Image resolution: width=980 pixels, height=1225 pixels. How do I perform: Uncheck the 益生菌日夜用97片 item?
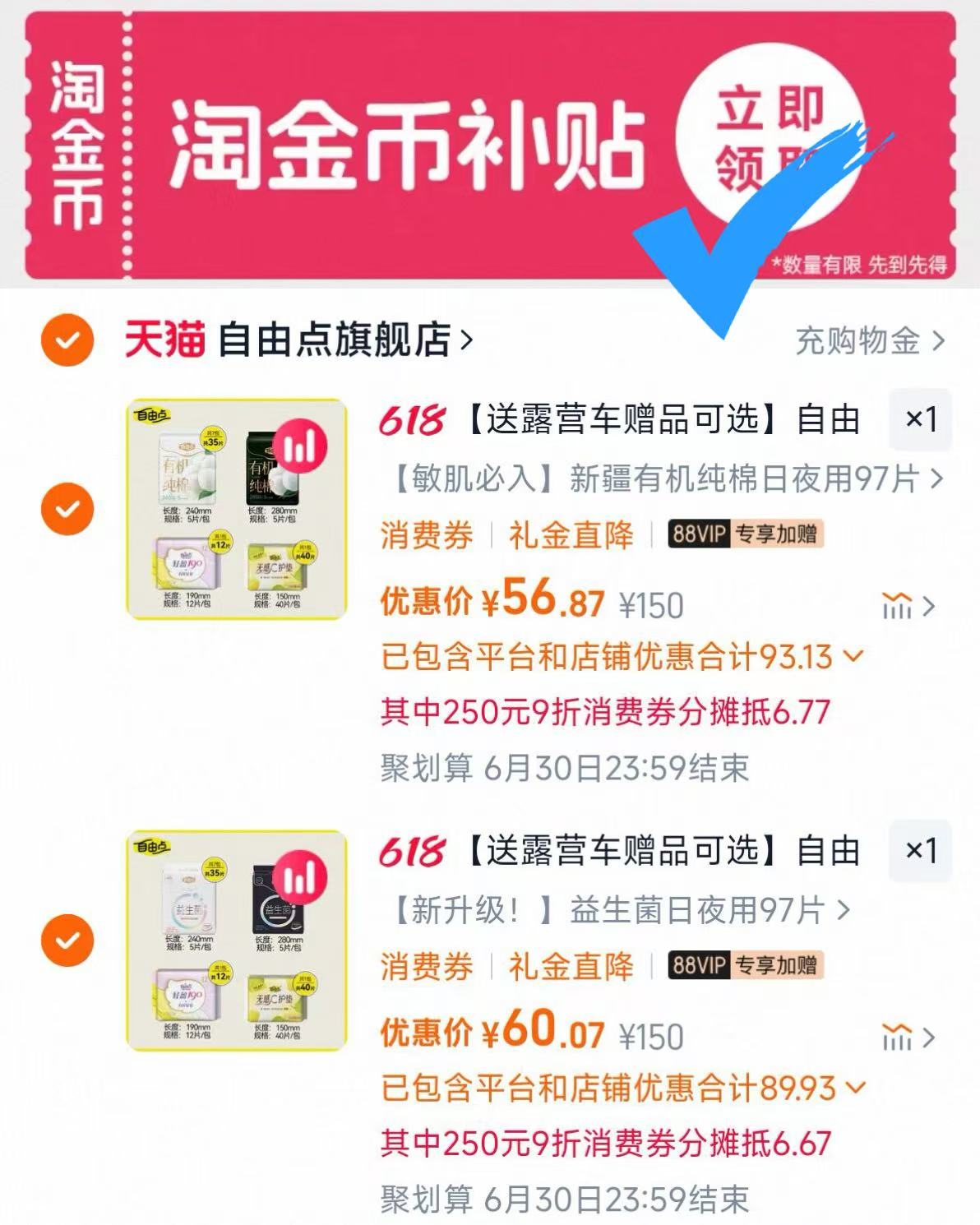(67, 940)
